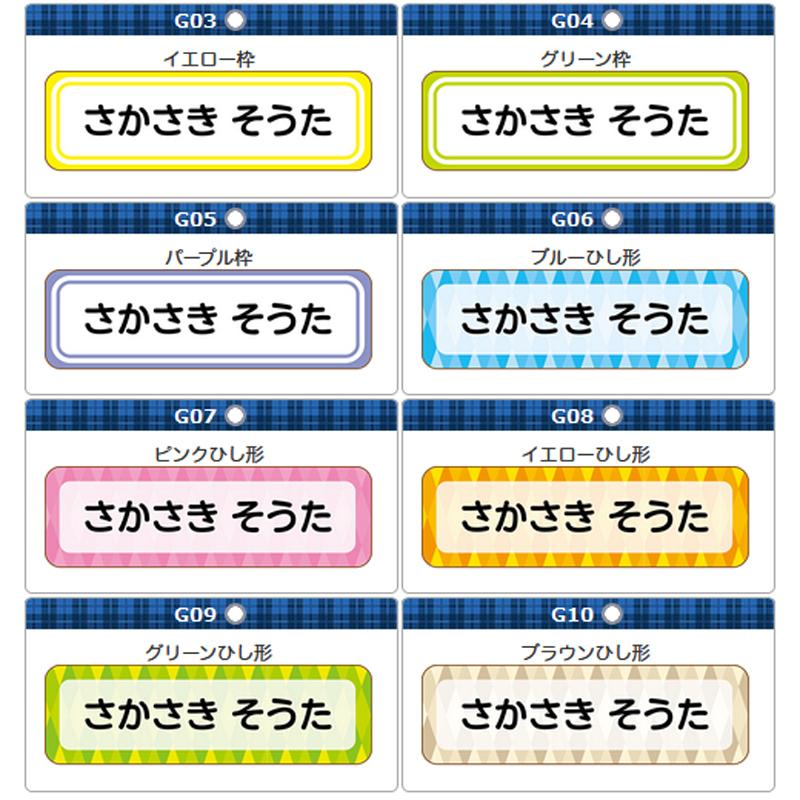This screenshot has width=800, height=800.
Task: Pick the G05 purple frame option
Action: 234,218
